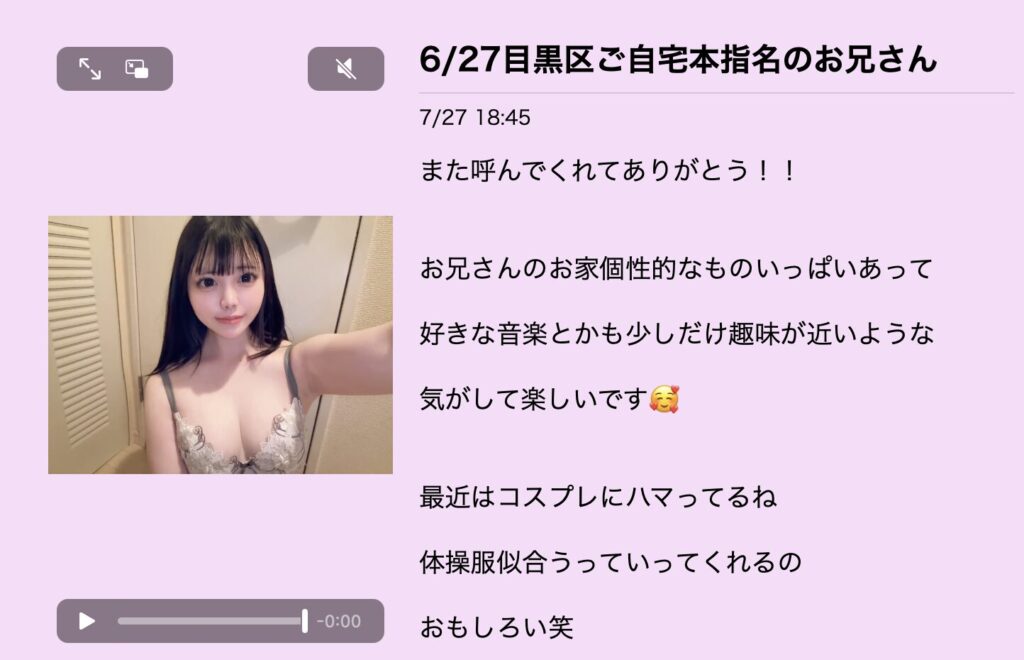Screen dimensions: 1024x660
Task: Unmute the video sound
Action: coord(345,69)
